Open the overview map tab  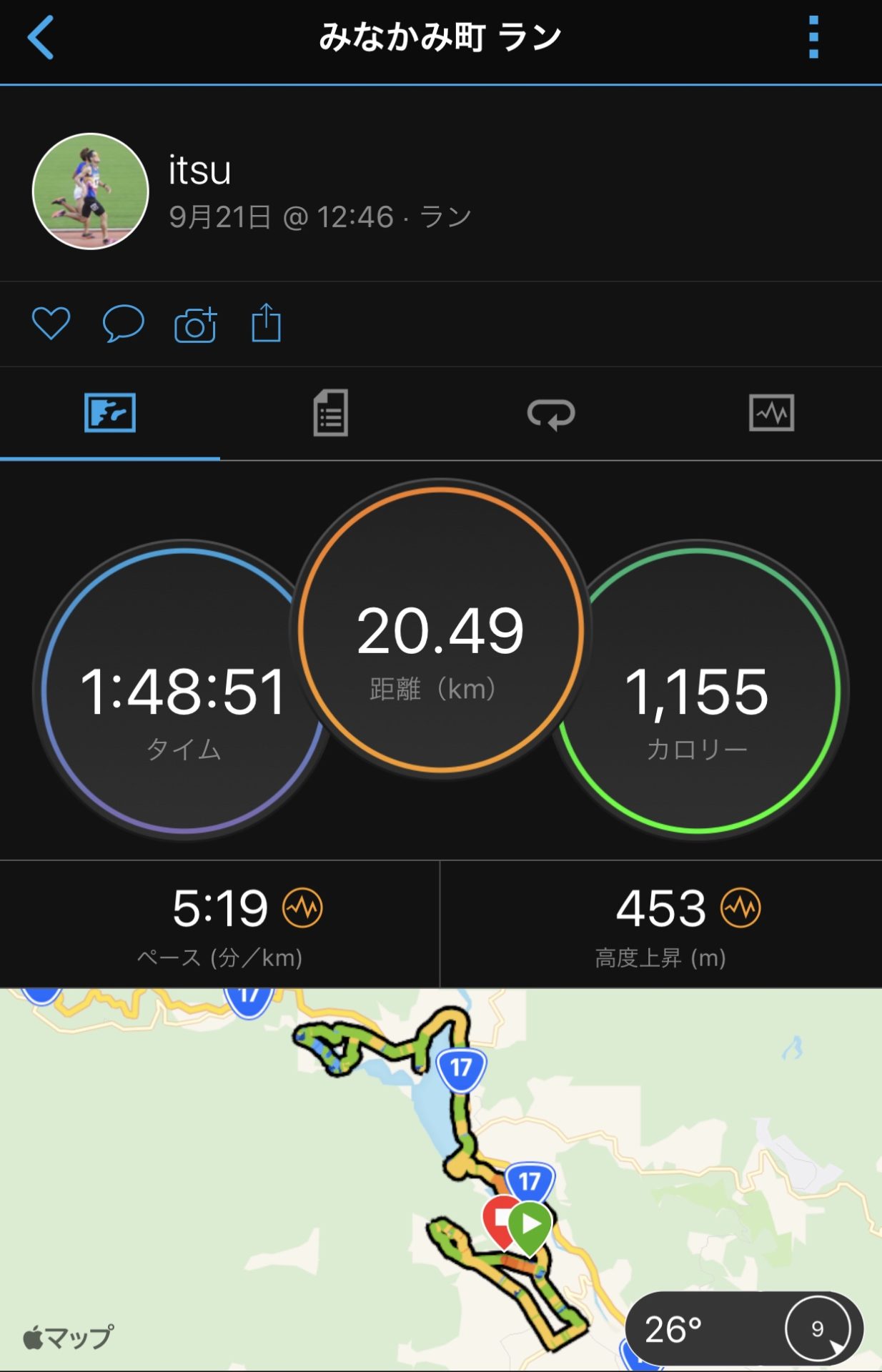[x=110, y=413]
